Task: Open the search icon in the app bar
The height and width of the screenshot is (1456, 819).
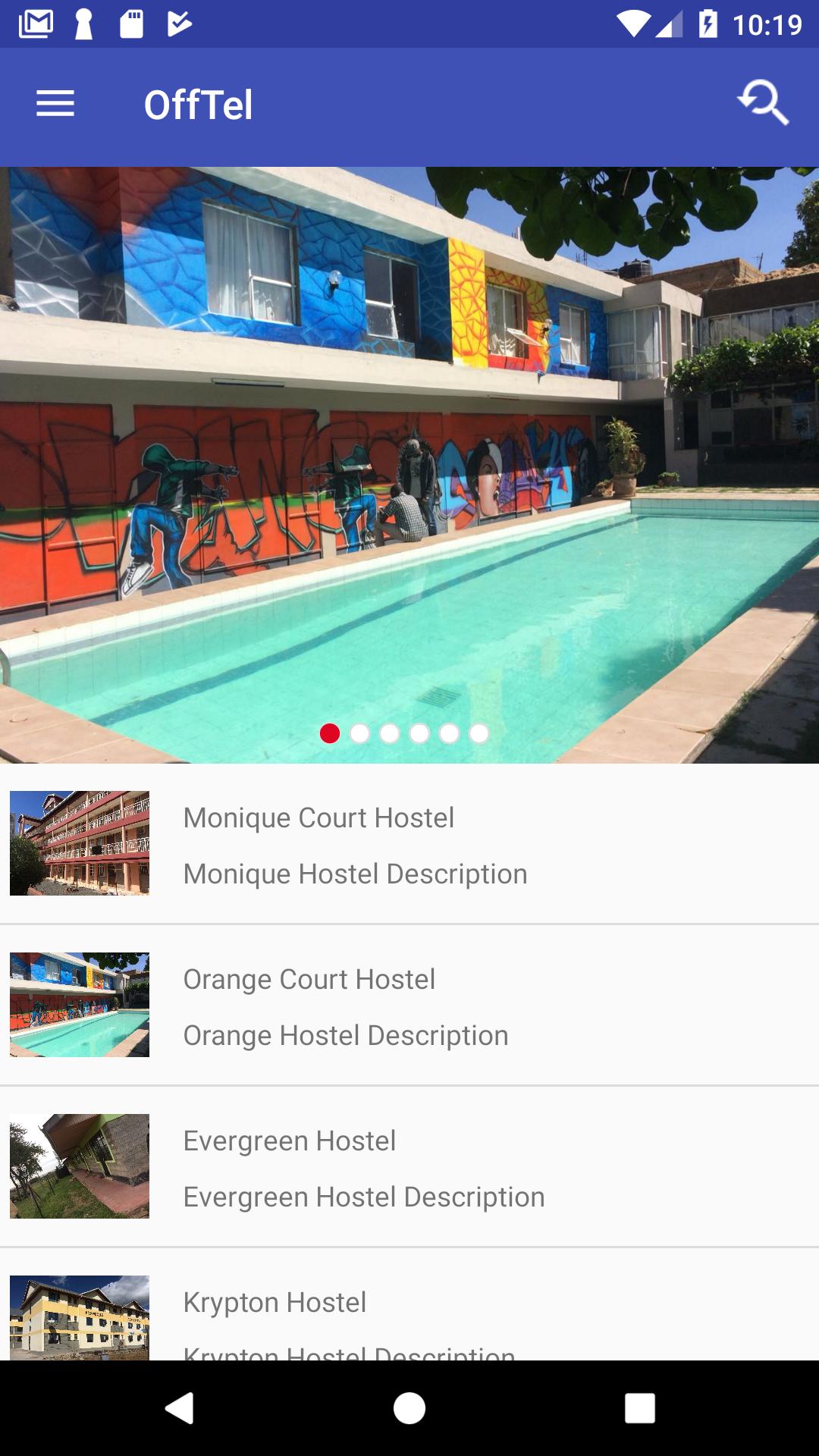Action: click(763, 103)
